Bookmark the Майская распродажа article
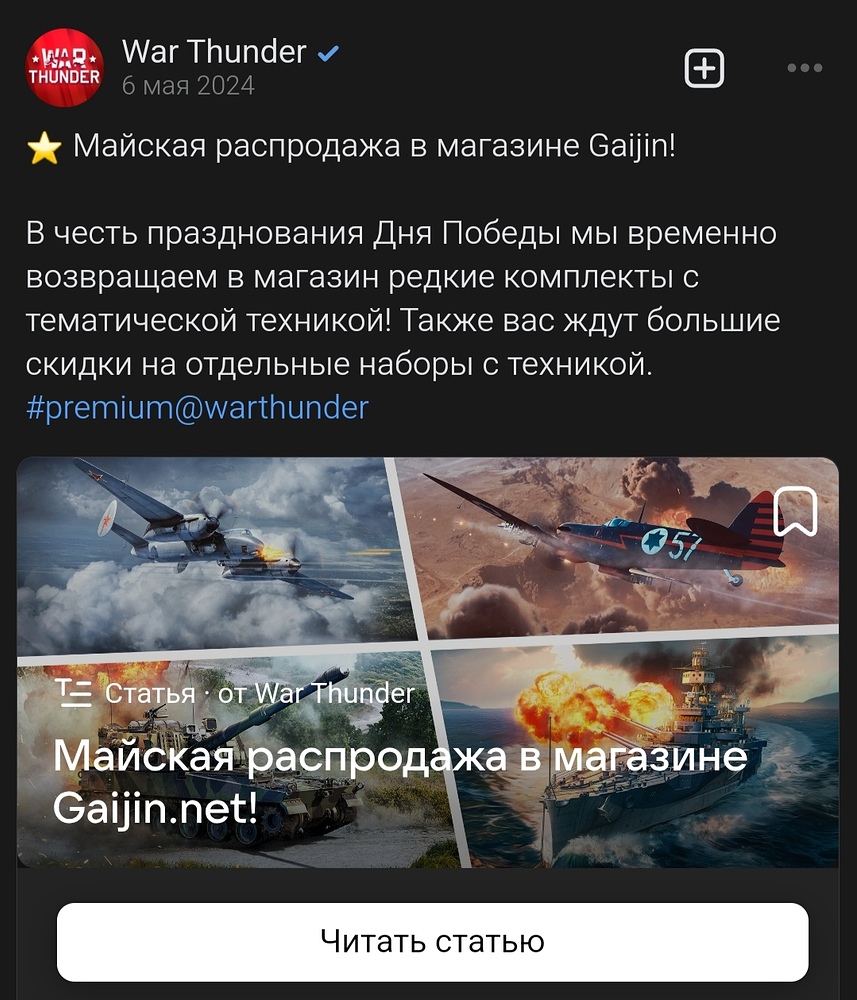The width and height of the screenshot is (857, 1000). [796, 512]
